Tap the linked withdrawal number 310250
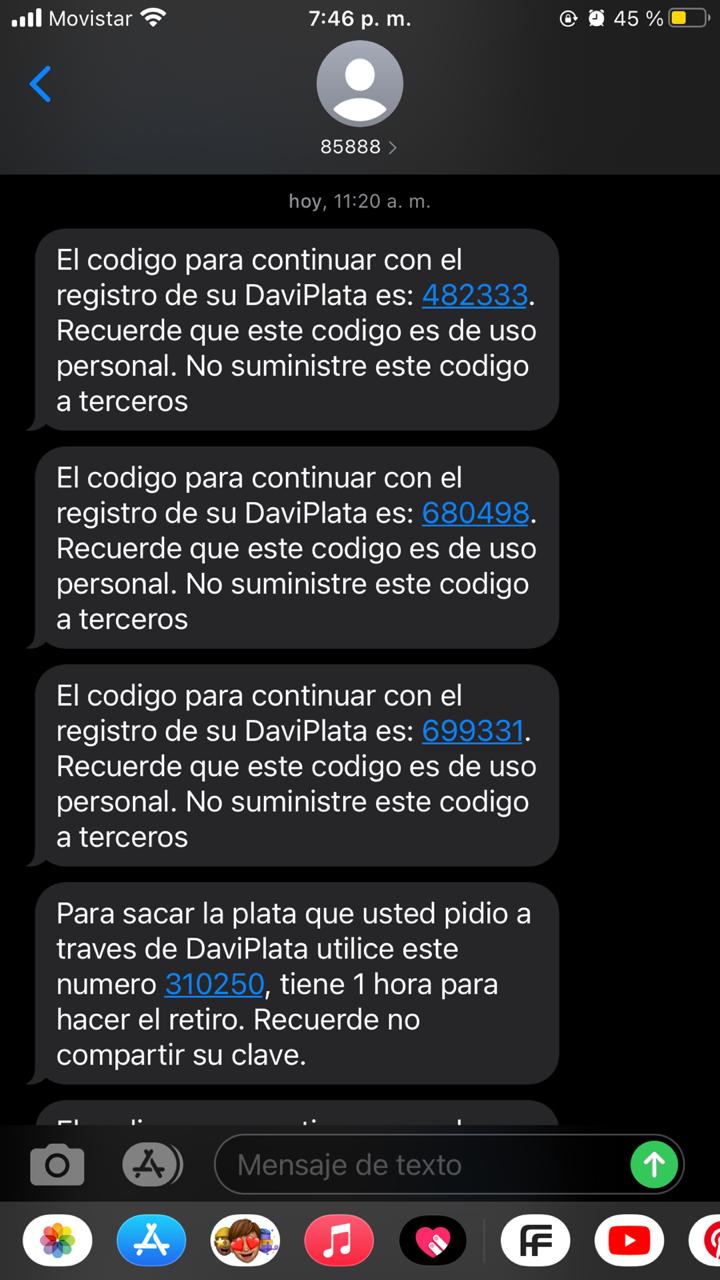 click(x=214, y=985)
